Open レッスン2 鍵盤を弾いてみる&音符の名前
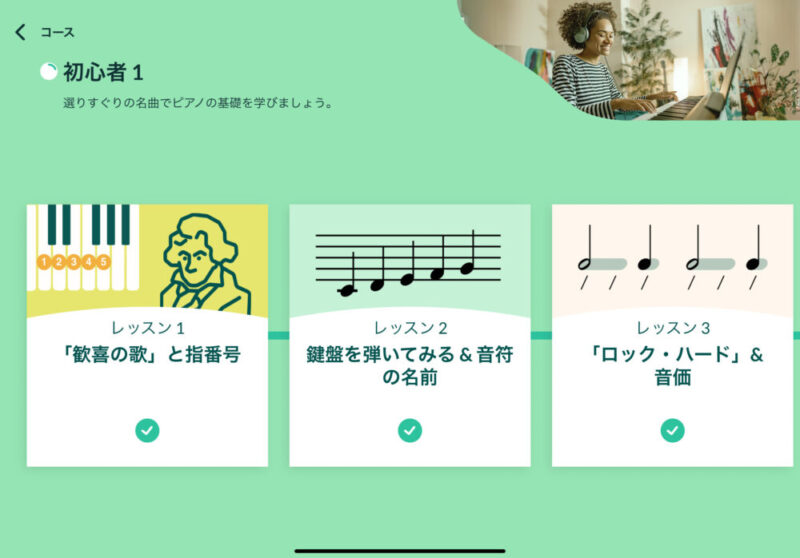Image resolution: width=800 pixels, height=558 pixels. (x=409, y=335)
